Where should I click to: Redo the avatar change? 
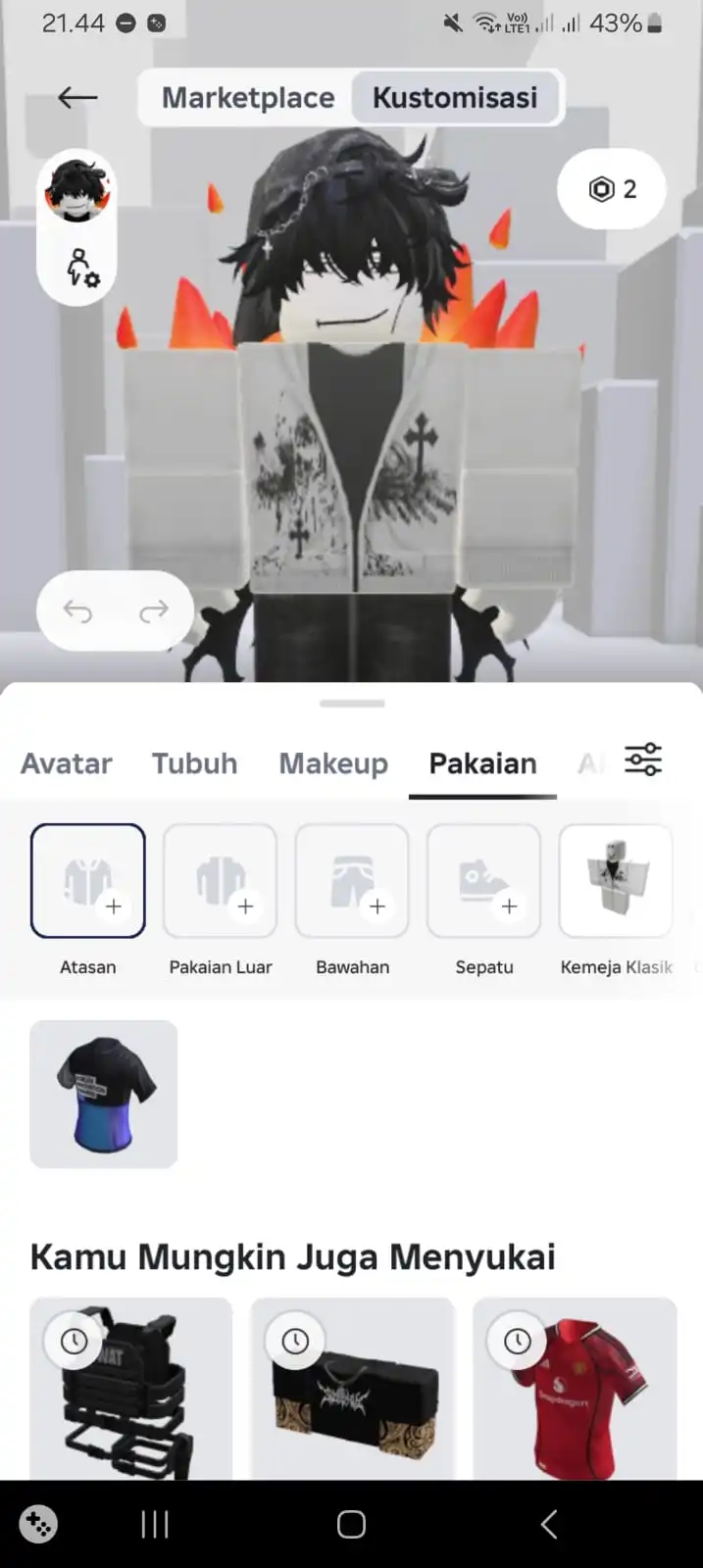(x=154, y=612)
